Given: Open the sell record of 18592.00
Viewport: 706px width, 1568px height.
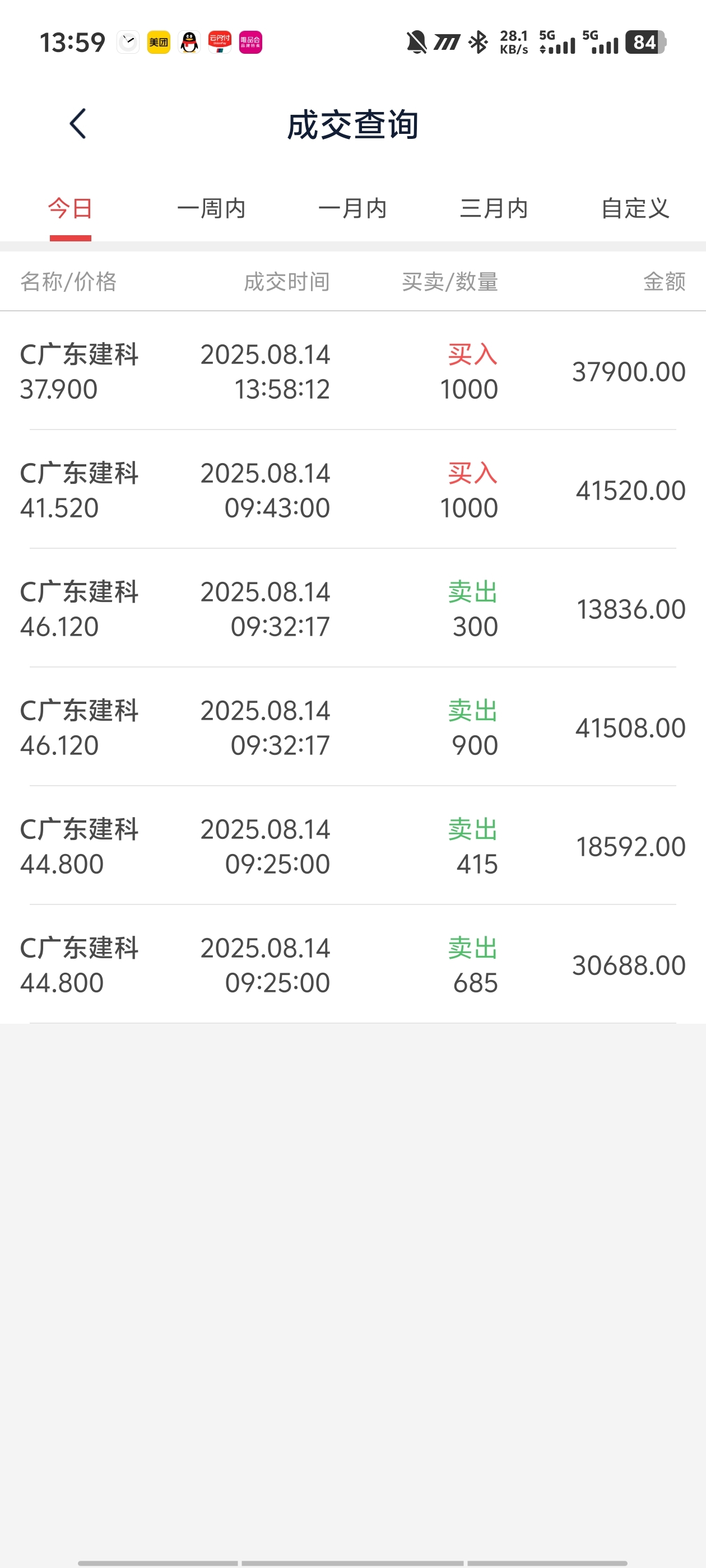Looking at the screenshot, I should pos(352,846).
